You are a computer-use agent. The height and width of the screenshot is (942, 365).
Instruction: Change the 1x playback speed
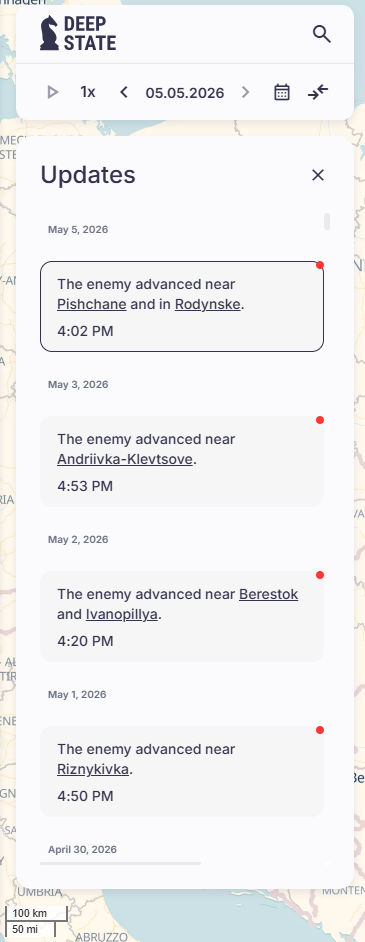coord(88,92)
